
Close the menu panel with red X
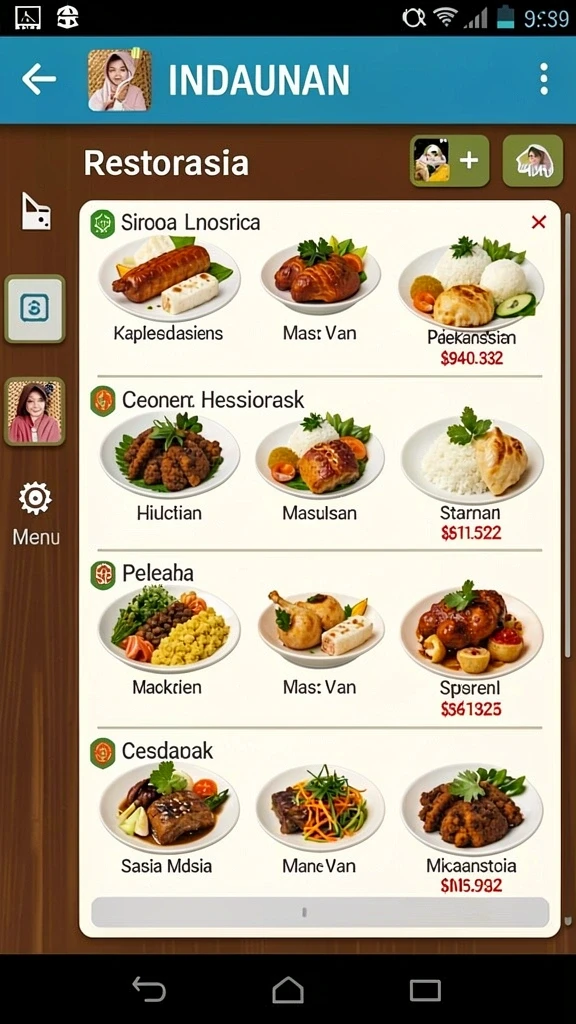point(539,223)
